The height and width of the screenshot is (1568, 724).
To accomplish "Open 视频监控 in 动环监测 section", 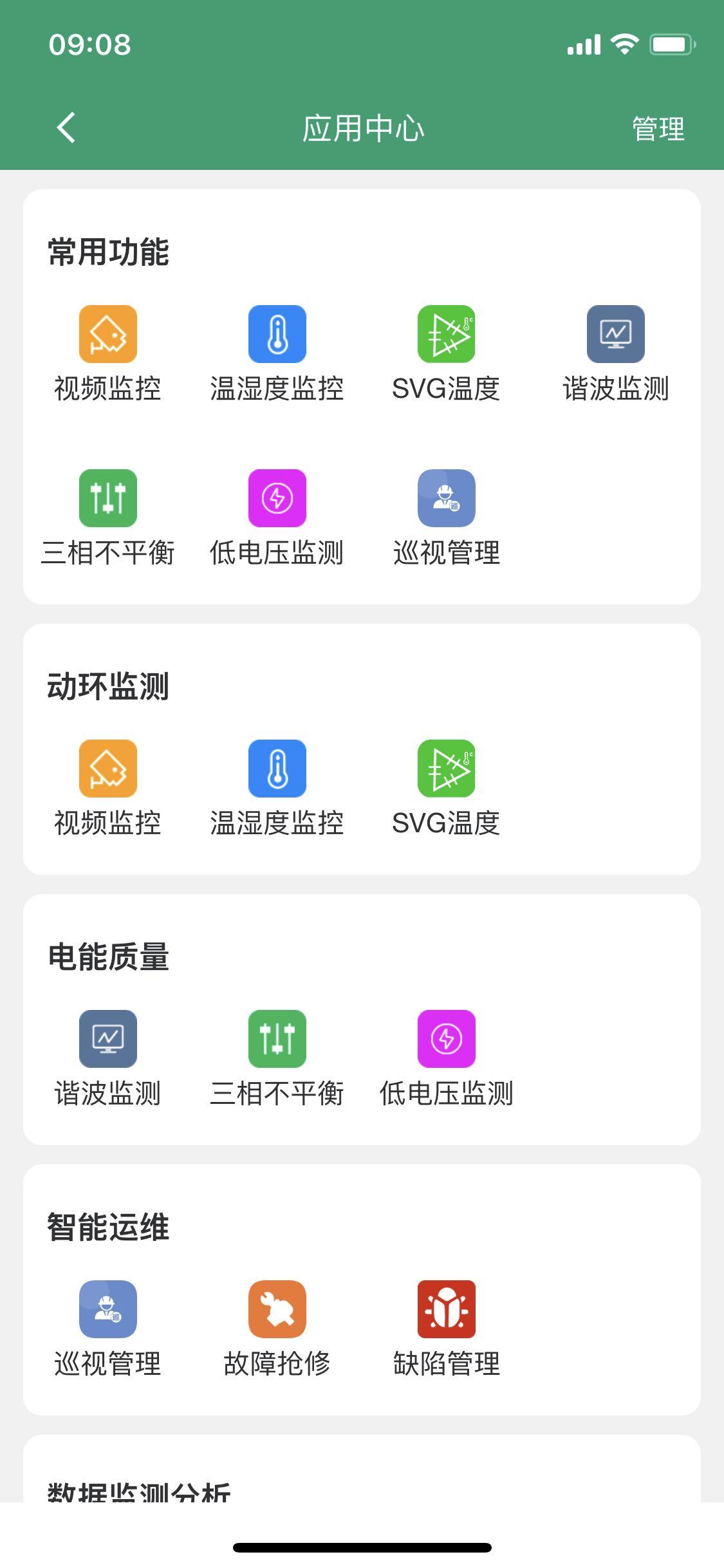I will [108, 769].
